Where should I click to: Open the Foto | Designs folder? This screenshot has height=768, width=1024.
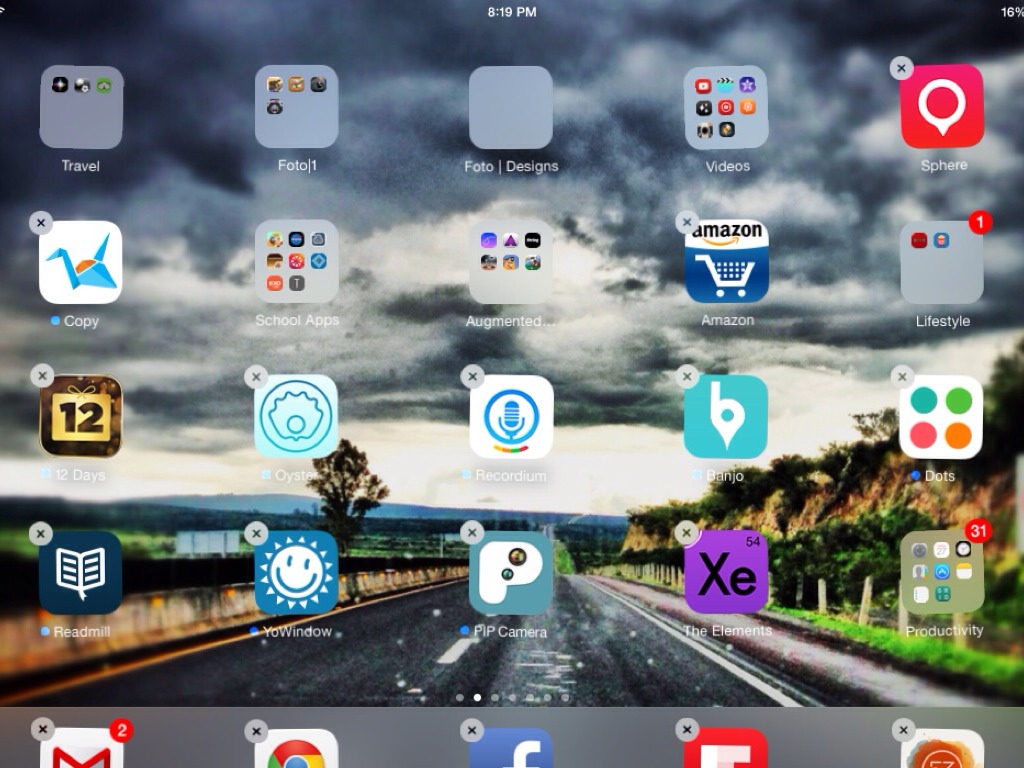511,107
